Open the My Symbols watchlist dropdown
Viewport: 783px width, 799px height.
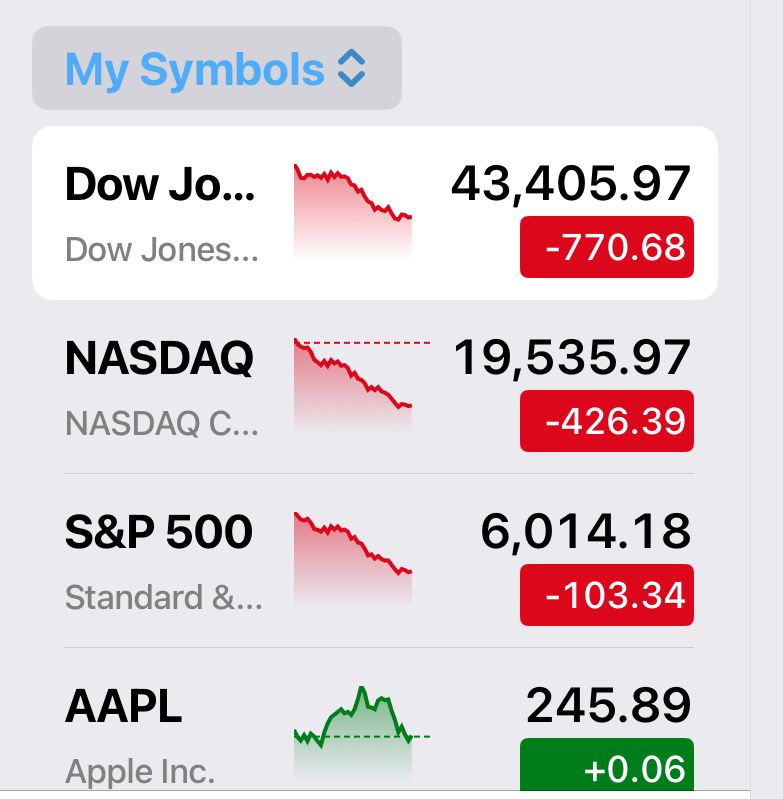tap(216, 69)
